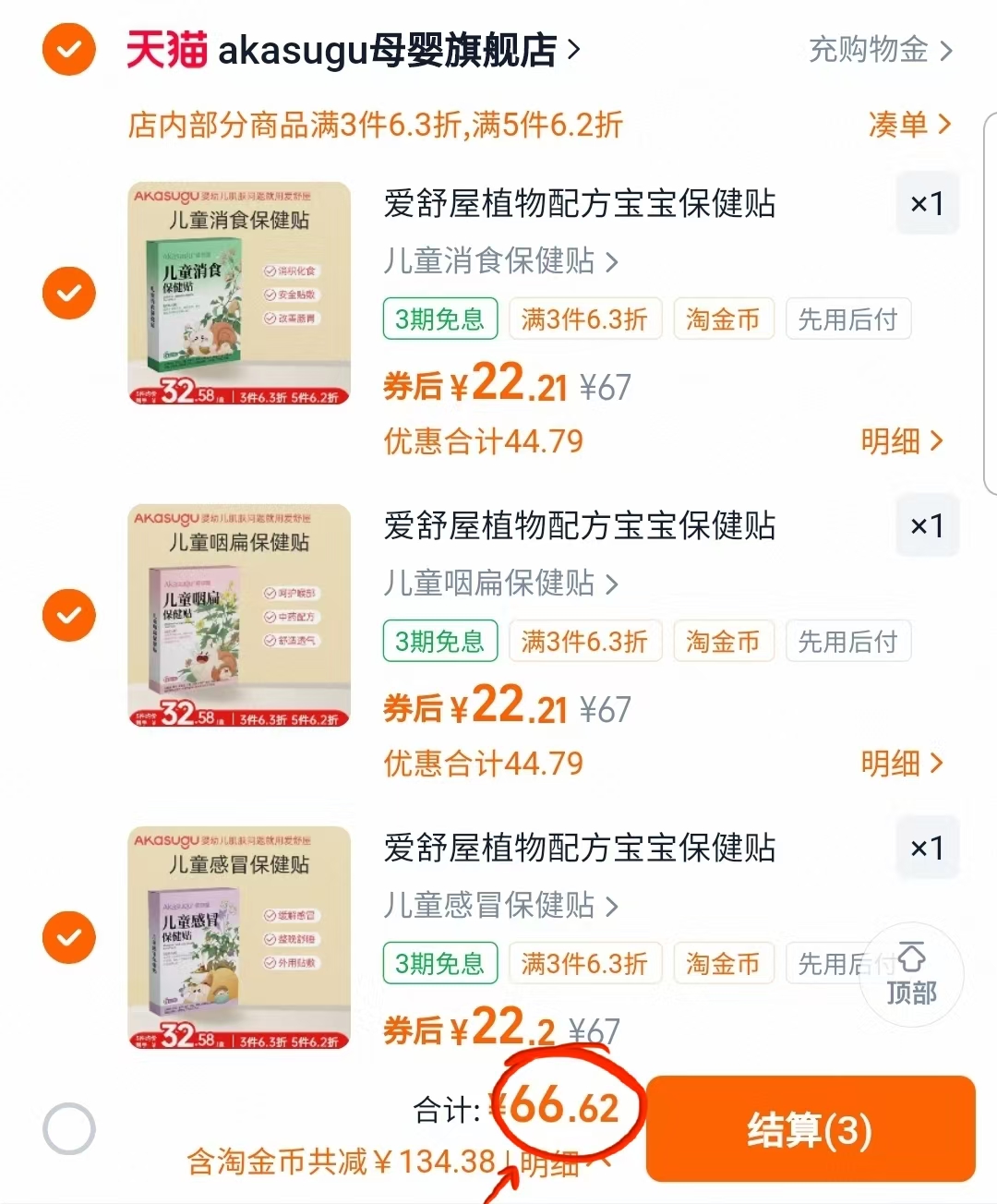This screenshot has width=997, height=1204.
Task: Deselect the 儿童咽扁保健贴 item
Action: tap(68, 615)
